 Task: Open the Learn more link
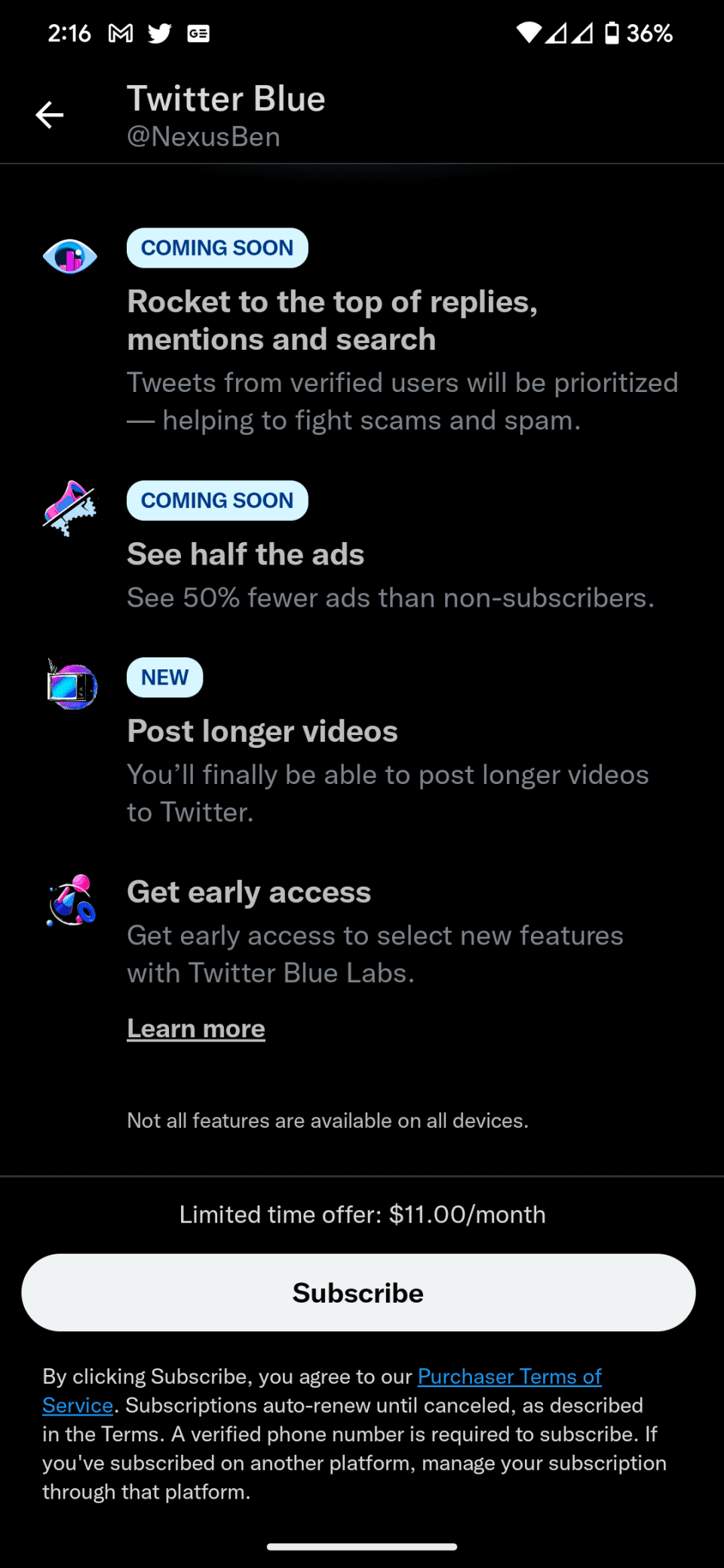(x=196, y=1028)
